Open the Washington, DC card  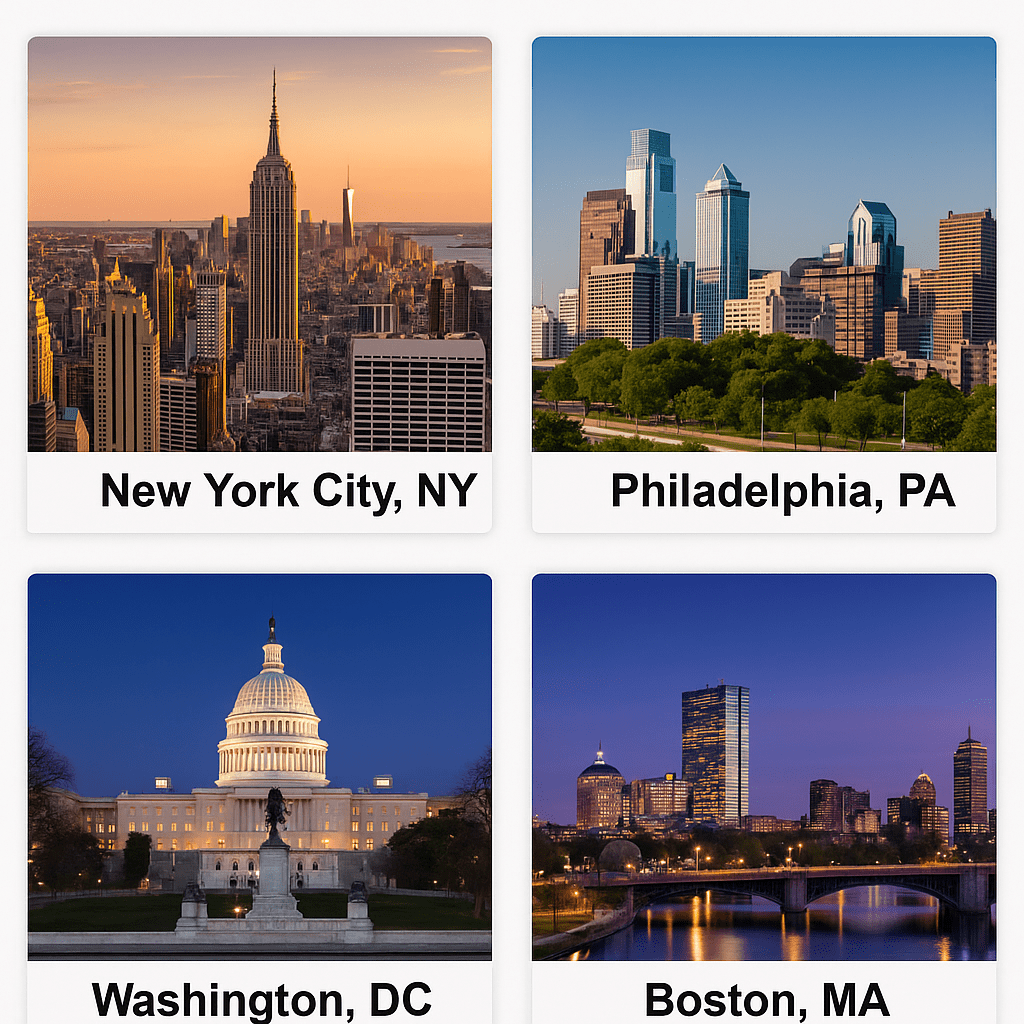click(x=259, y=790)
